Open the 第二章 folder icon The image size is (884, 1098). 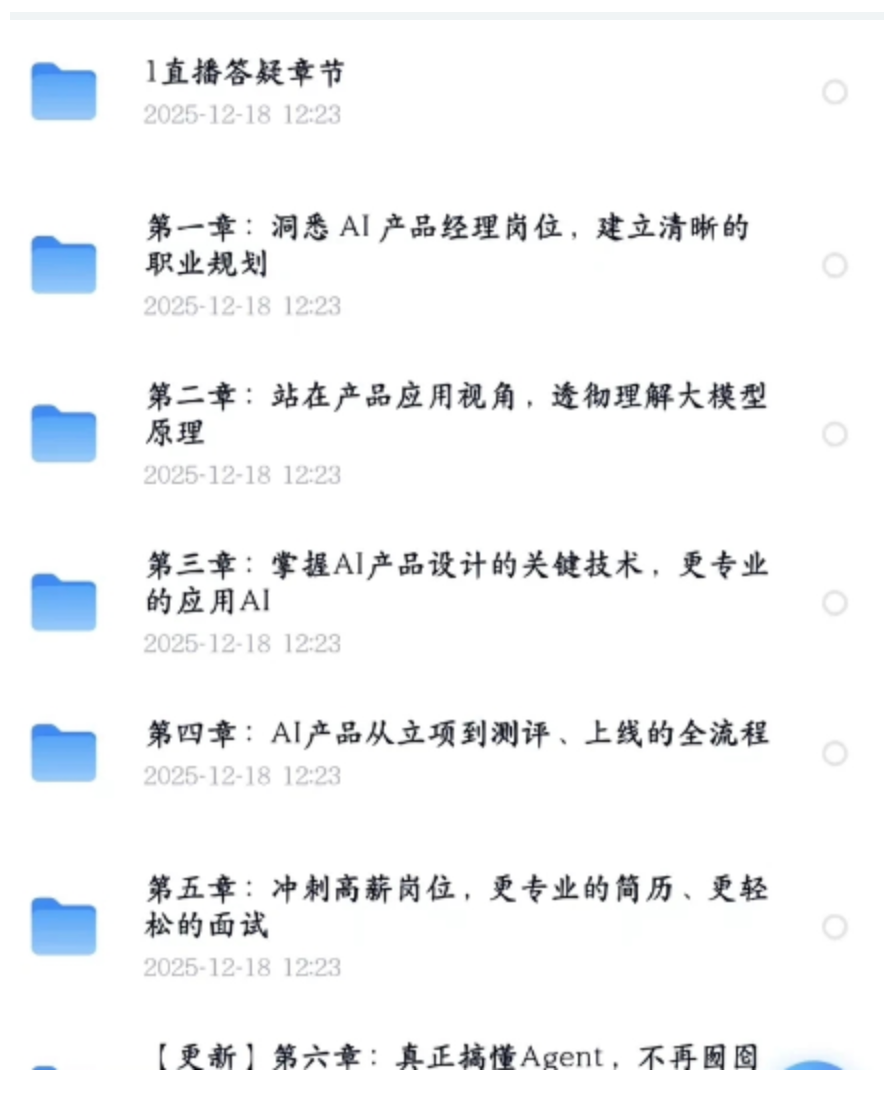coord(63,434)
